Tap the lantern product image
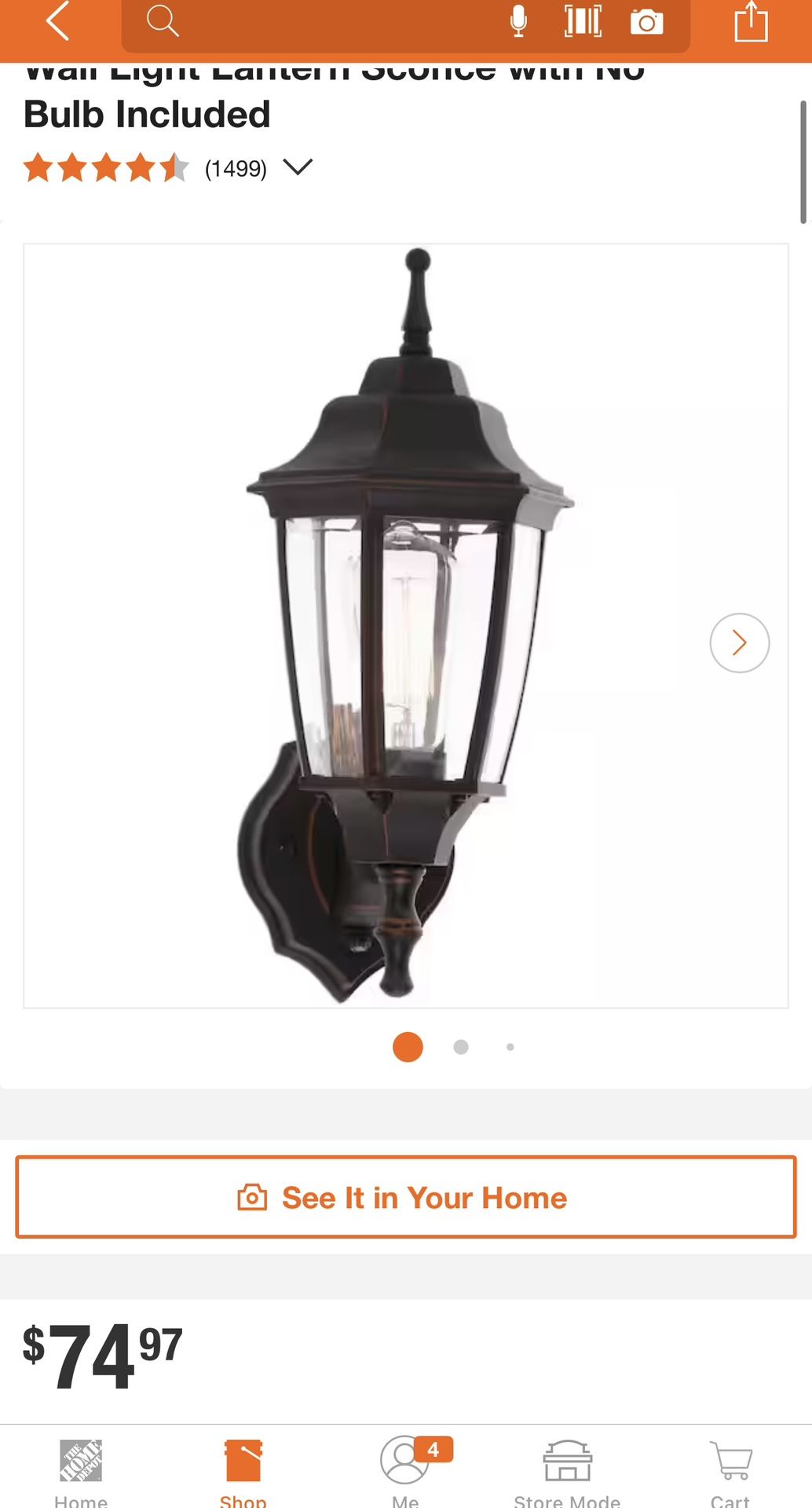The width and height of the screenshot is (812, 1508). point(405,620)
